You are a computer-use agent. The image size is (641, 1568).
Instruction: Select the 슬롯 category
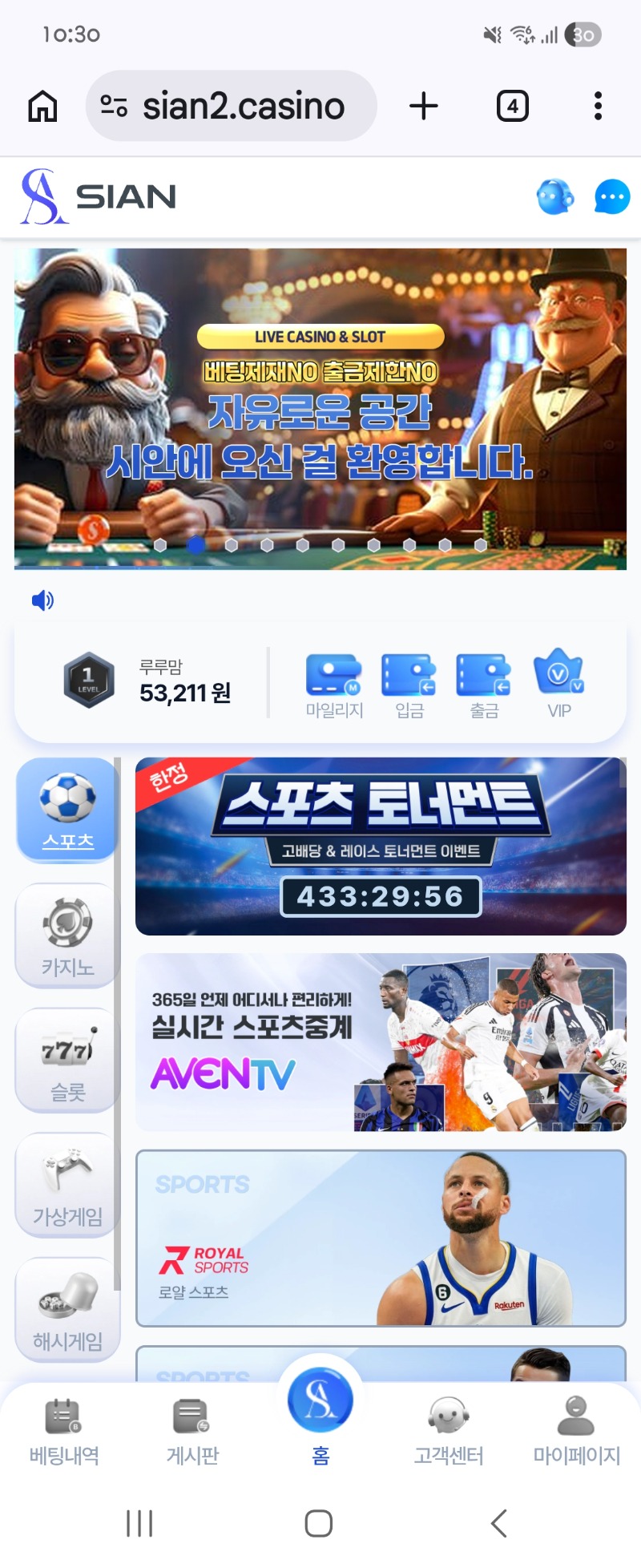tap(68, 1060)
